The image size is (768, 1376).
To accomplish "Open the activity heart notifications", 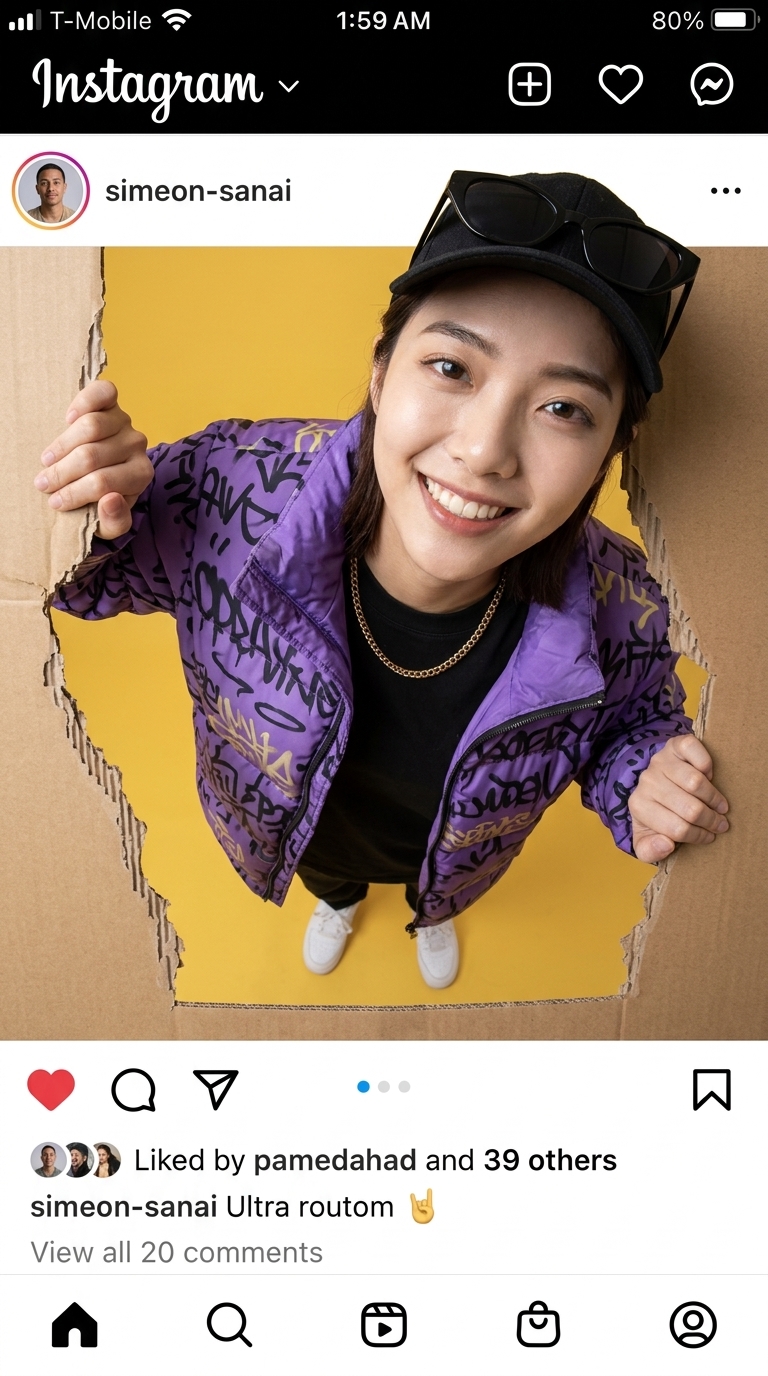I will (x=620, y=85).
